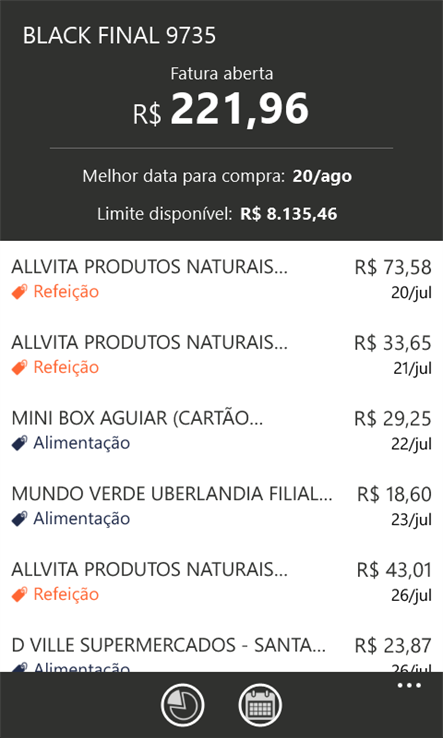
Task: Open the calendar view
Action: pos(260,705)
